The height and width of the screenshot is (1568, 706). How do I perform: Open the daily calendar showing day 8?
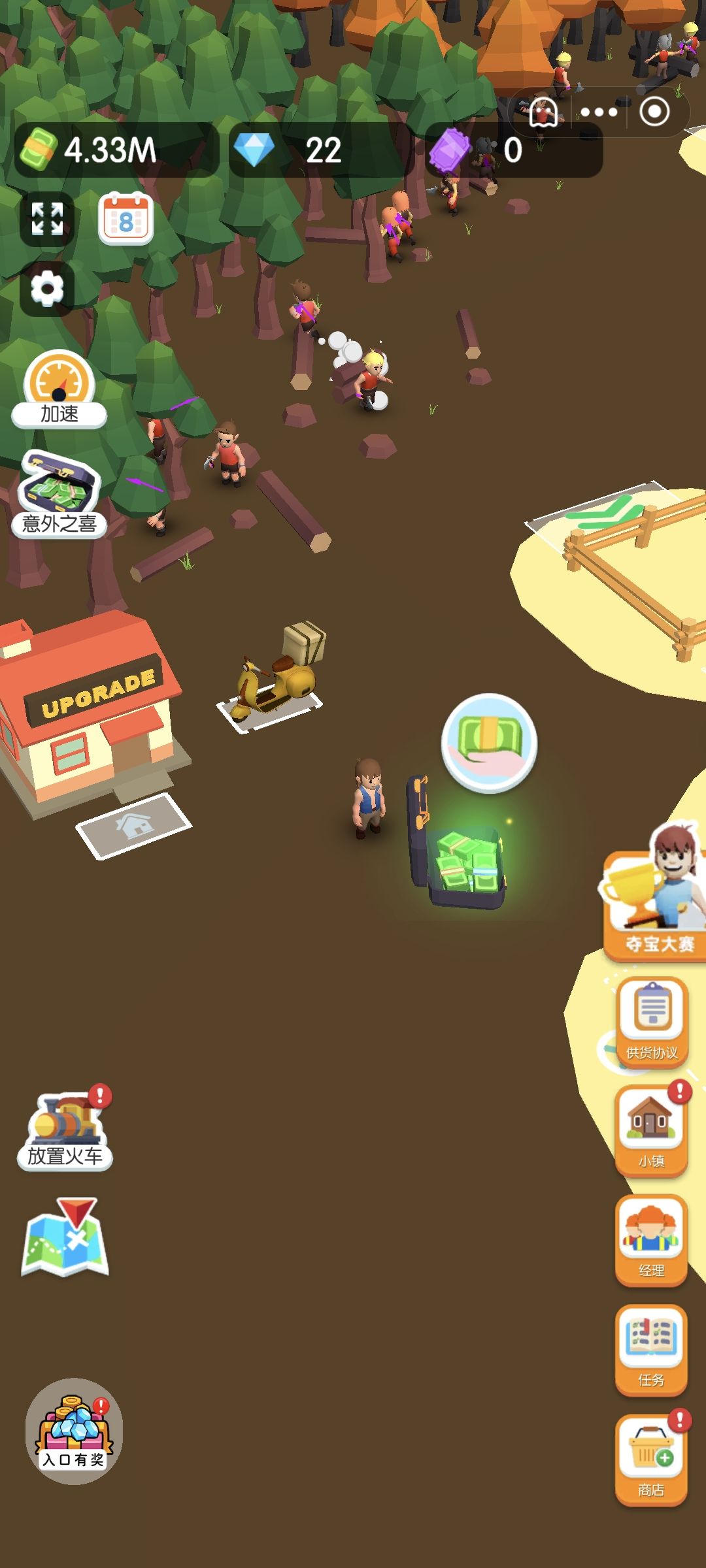pos(124,219)
